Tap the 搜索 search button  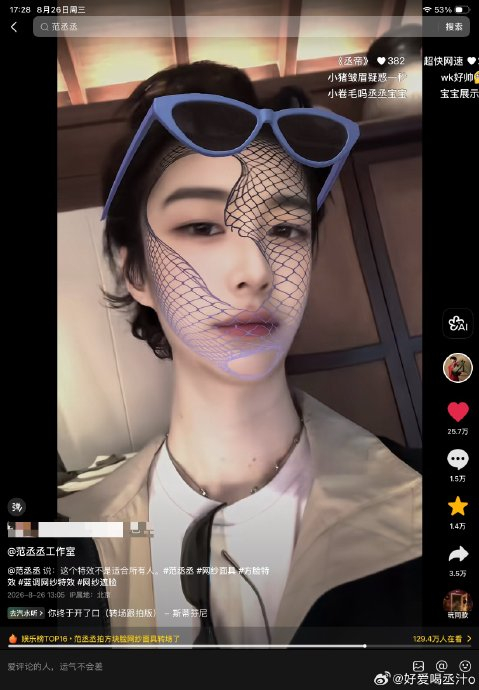pos(453,27)
